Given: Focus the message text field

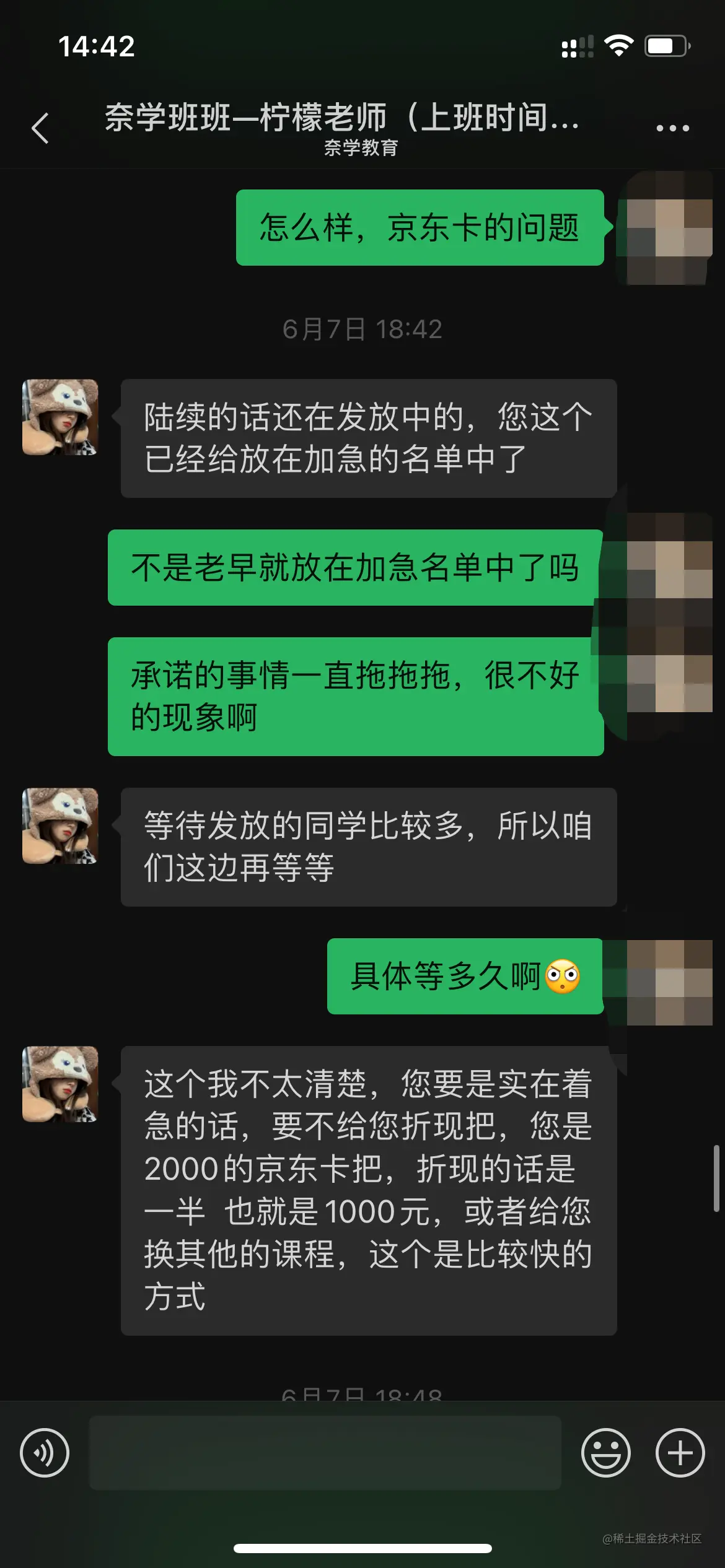Looking at the screenshot, I should pyautogui.click(x=325, y=1453).
